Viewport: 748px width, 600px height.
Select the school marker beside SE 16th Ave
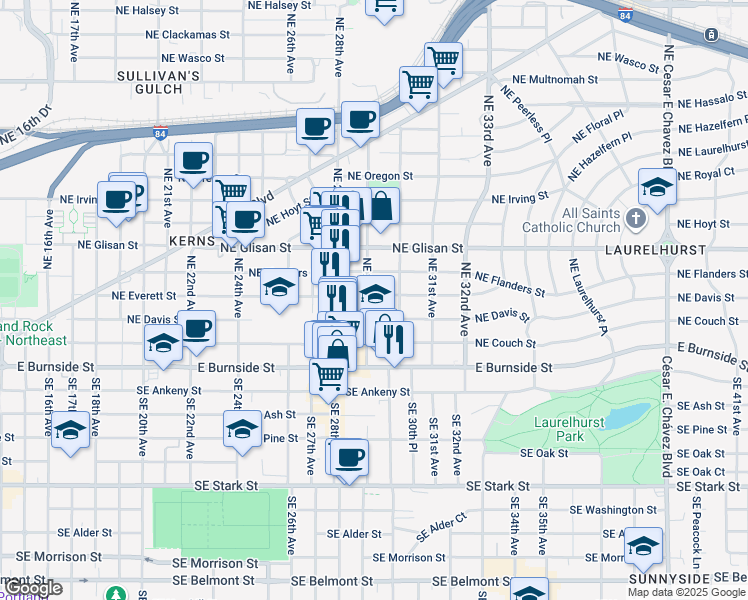click(x=71, y=433)
